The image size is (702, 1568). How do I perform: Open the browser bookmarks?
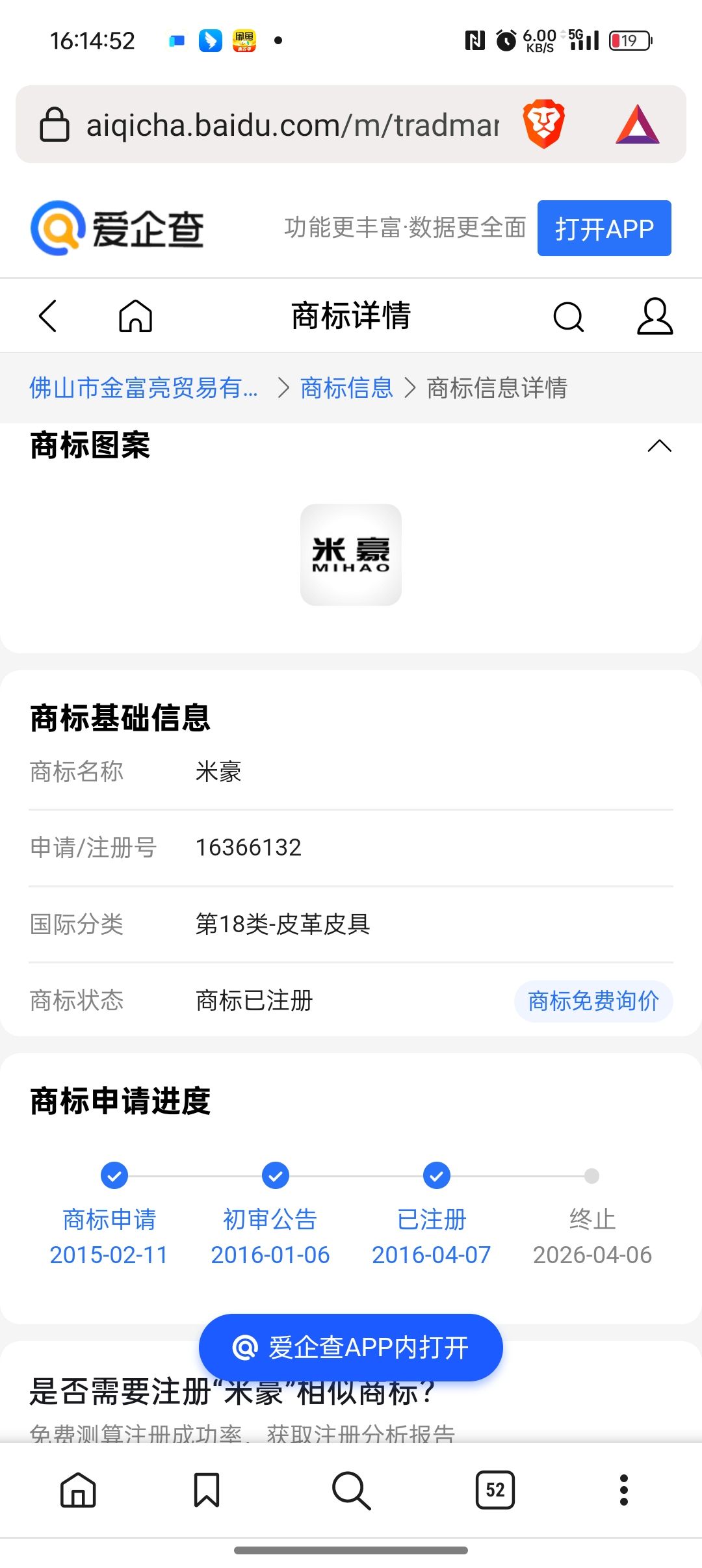207,1489
